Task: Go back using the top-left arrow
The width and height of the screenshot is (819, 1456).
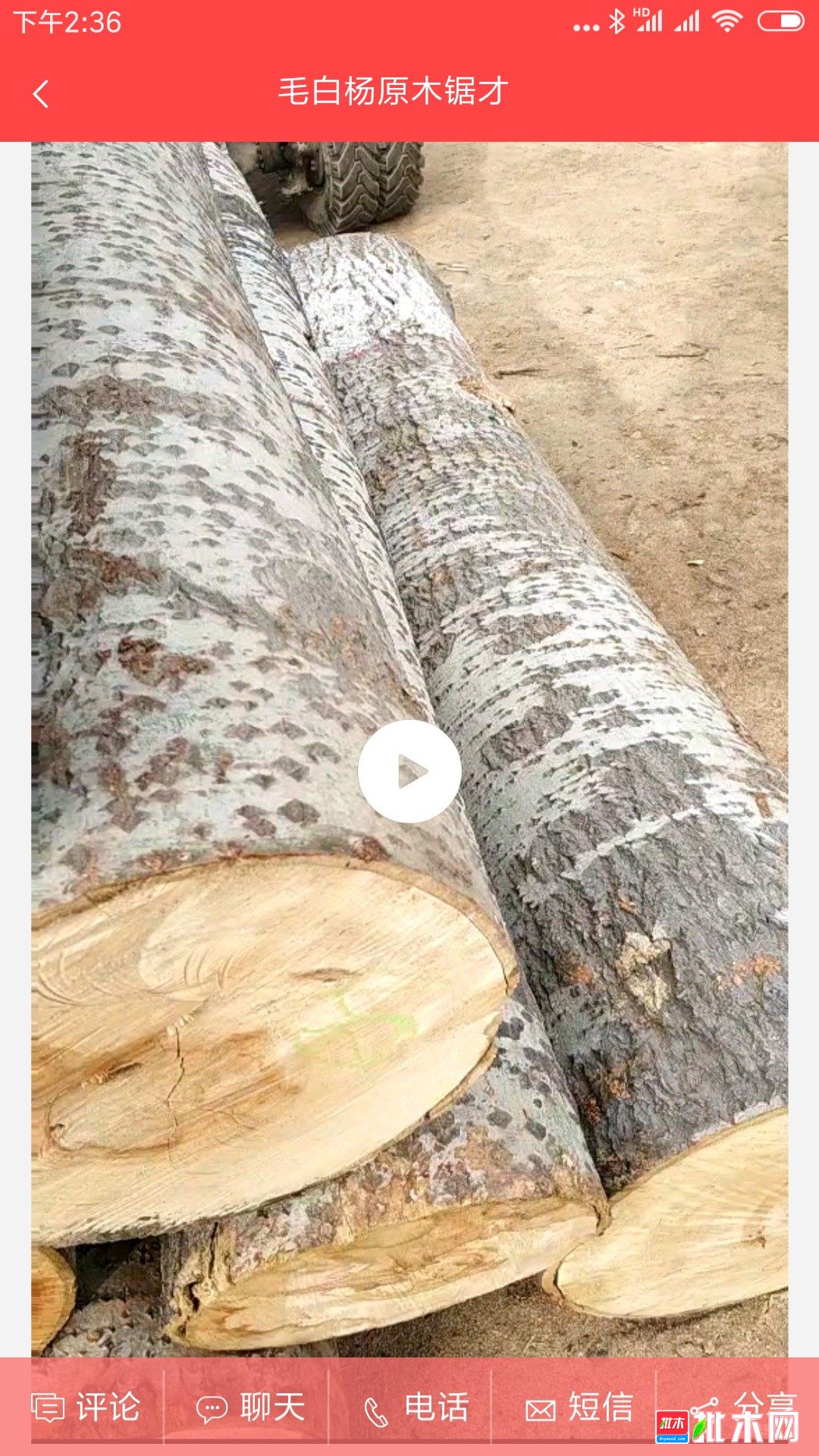Action: tap(41, 94)
